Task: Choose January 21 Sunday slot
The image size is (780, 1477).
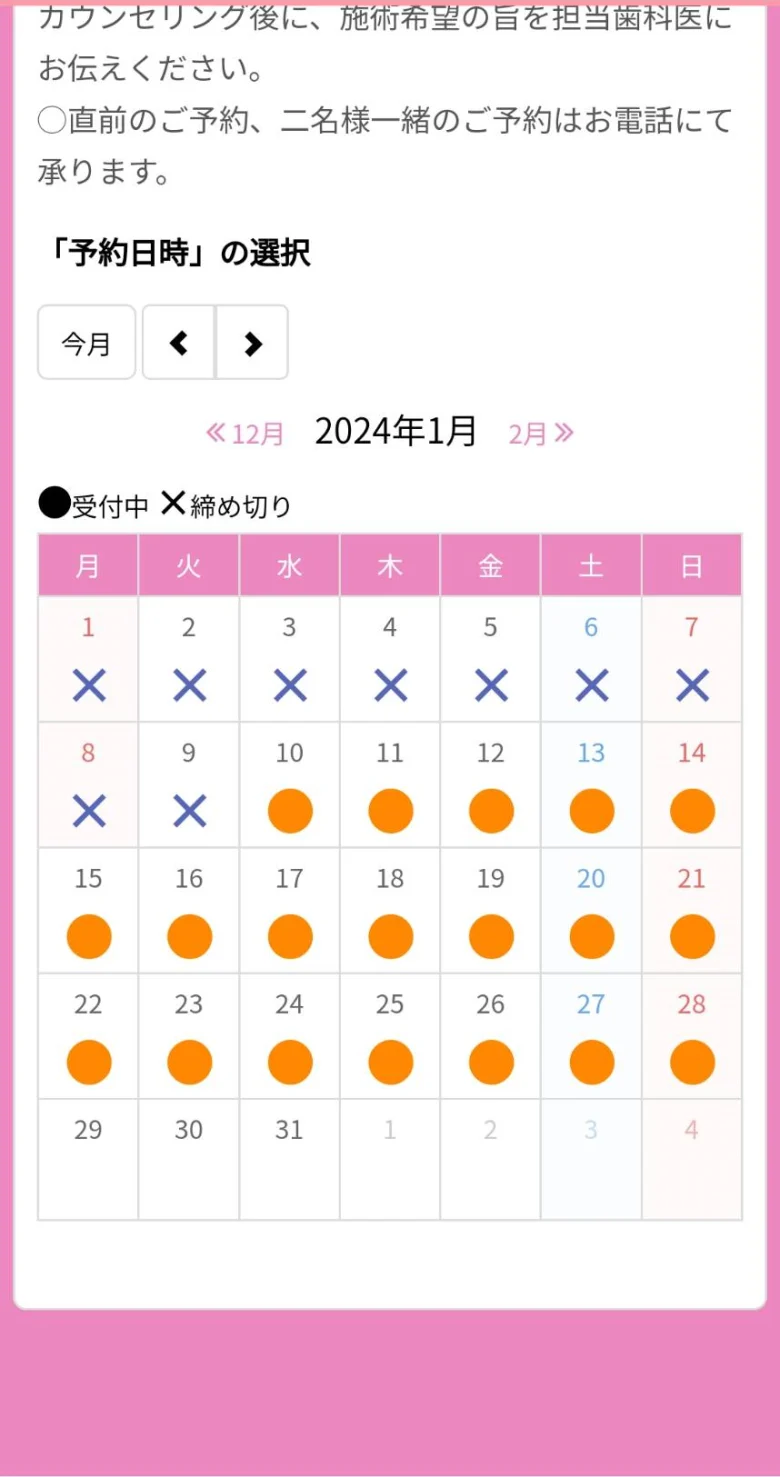Action: [x=692, y=937]
